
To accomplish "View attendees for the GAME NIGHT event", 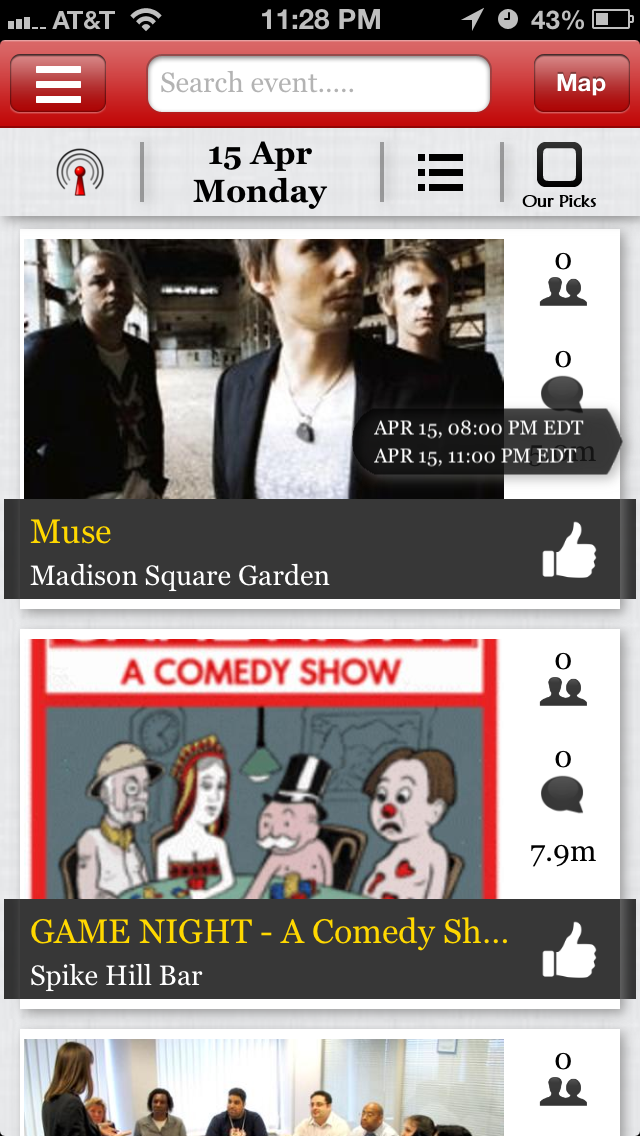I will (x=562, y=679).
